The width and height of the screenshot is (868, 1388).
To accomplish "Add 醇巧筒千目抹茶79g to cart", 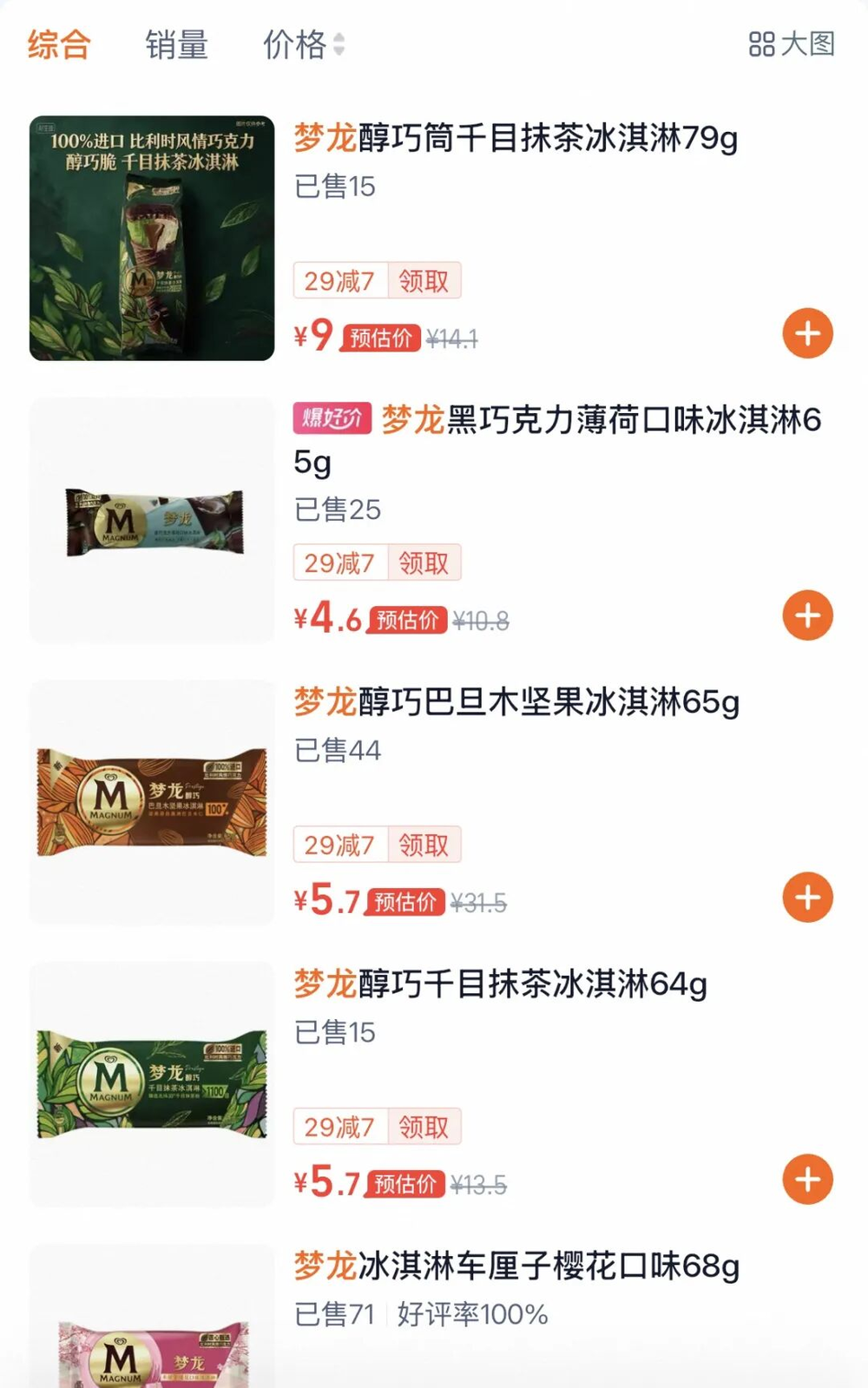I will [x=808, y=333].
